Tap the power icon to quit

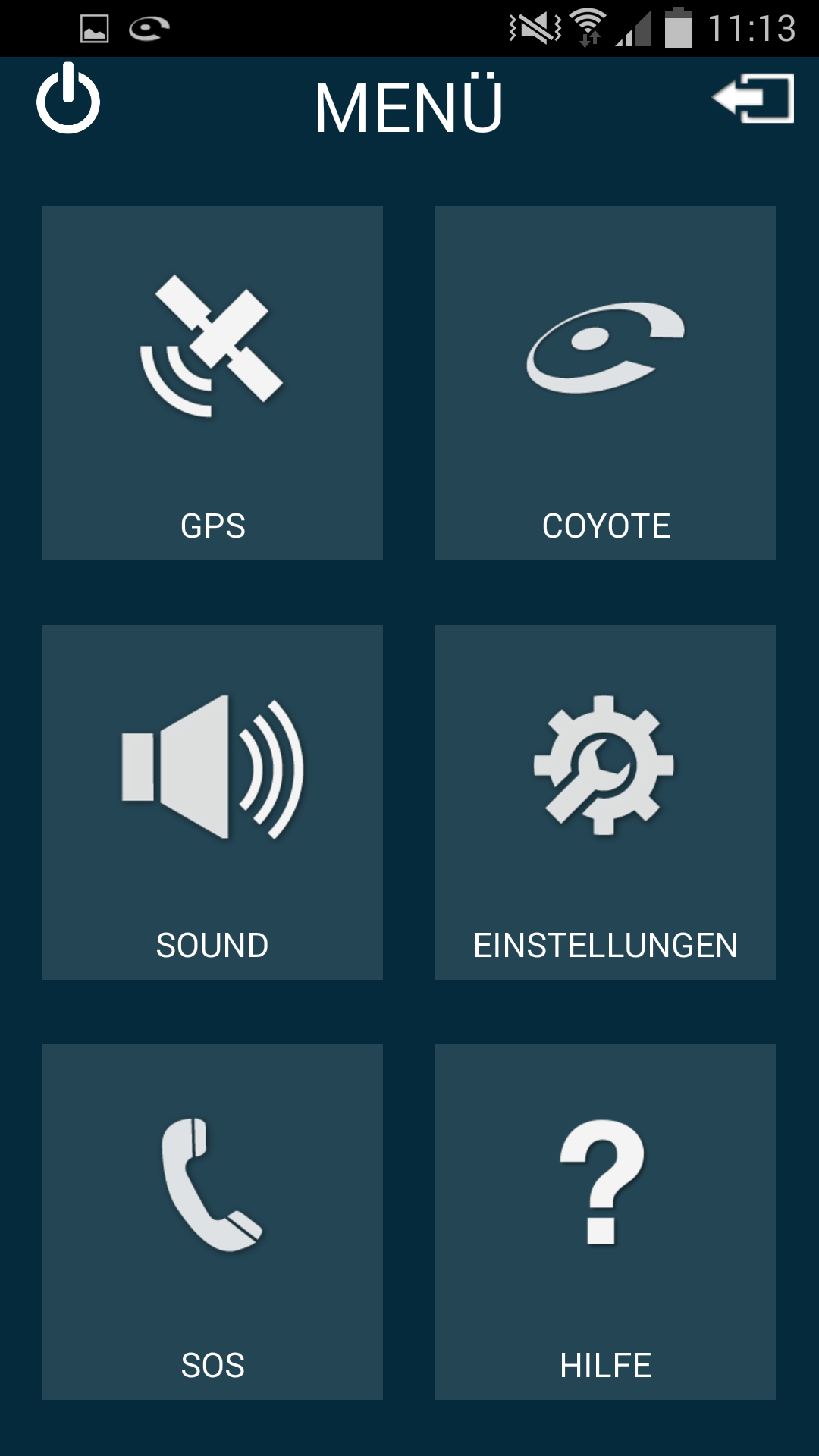[68, 99]
